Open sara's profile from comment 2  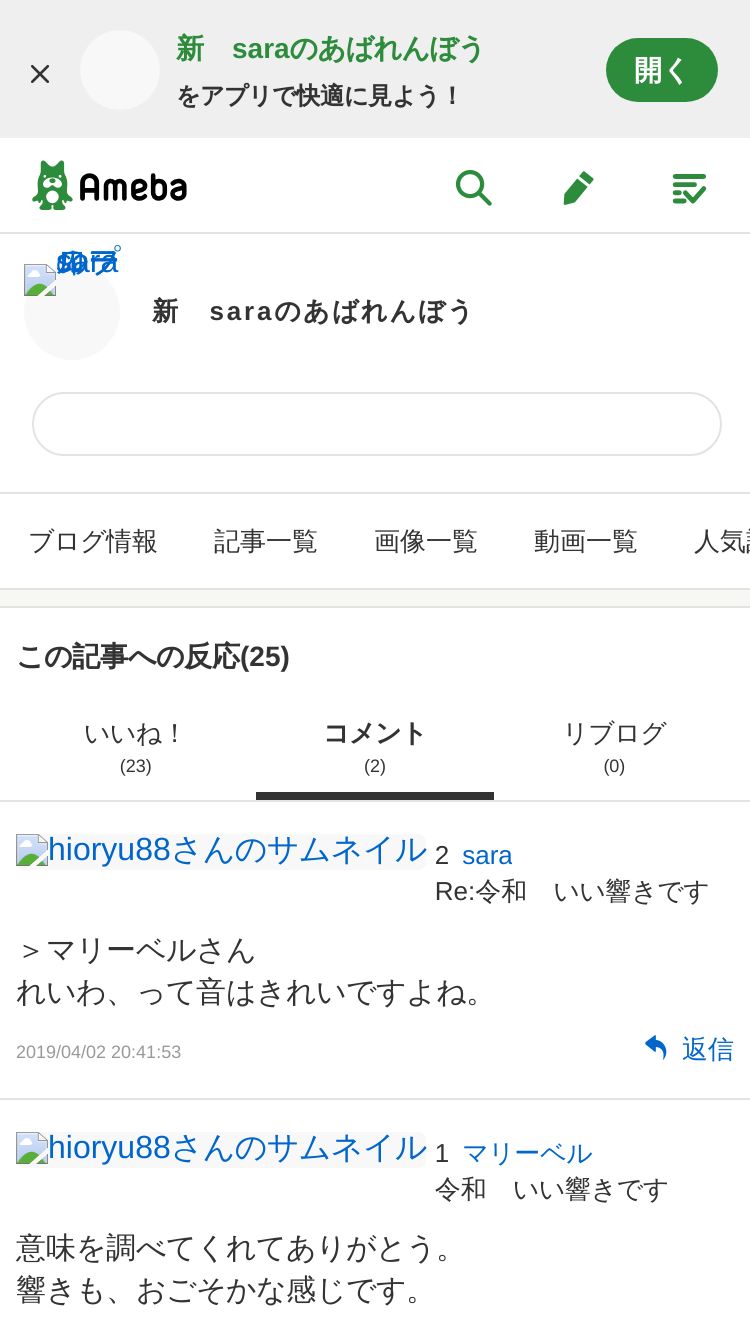487,855
